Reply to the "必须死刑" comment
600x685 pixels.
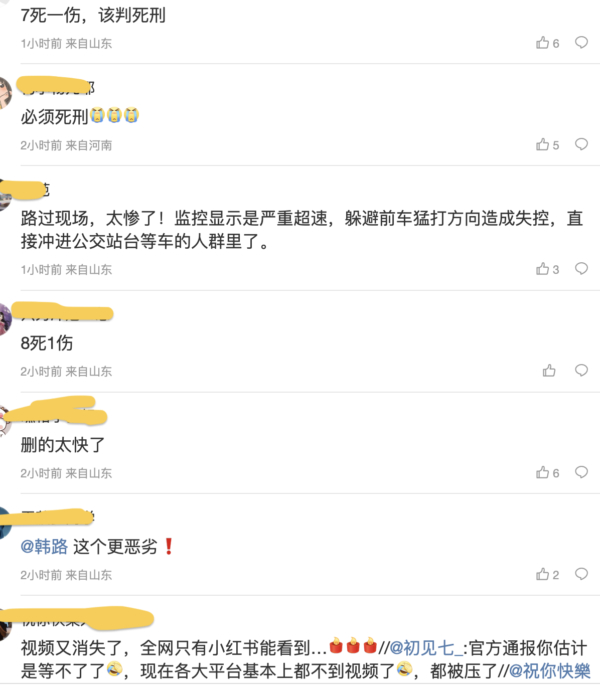(x=580, y=145)
